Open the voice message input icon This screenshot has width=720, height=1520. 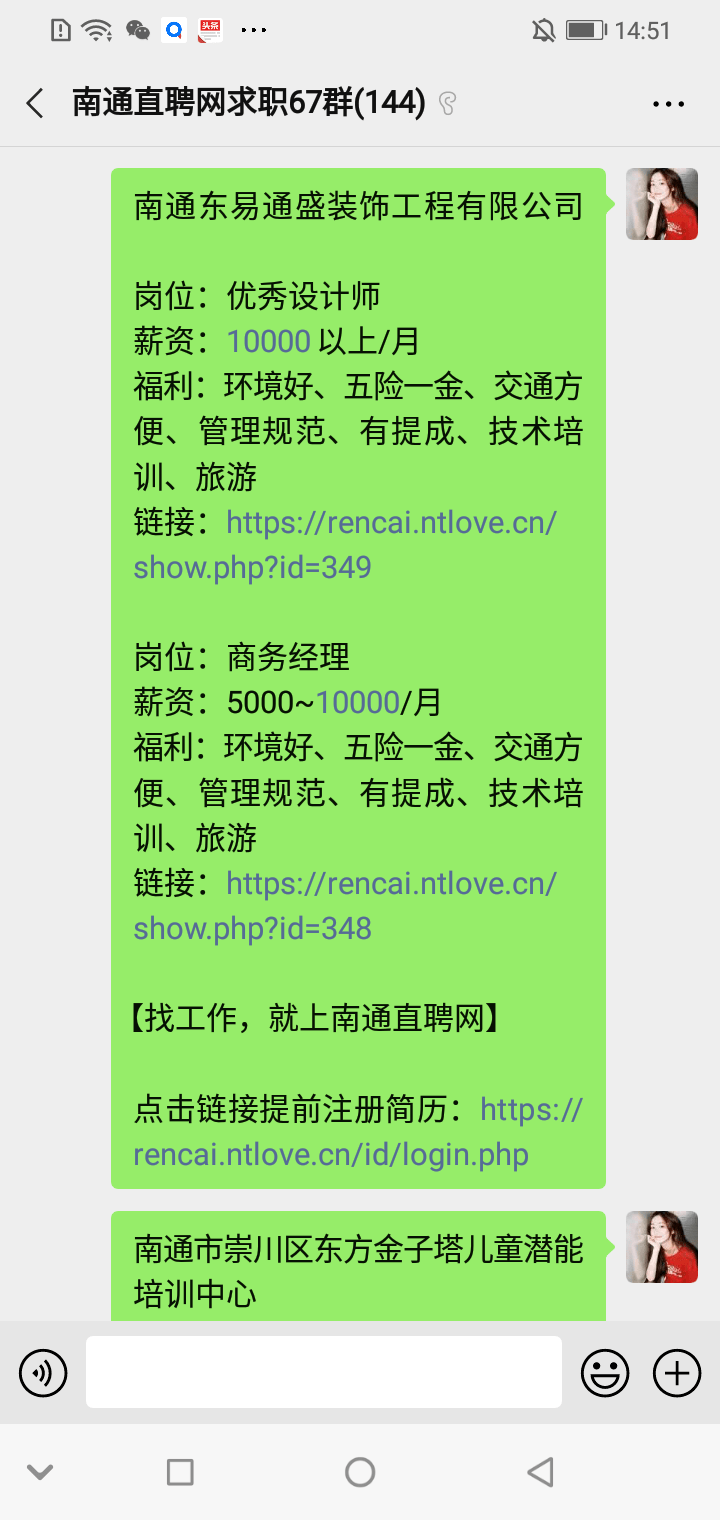(x=42, y=1371)
